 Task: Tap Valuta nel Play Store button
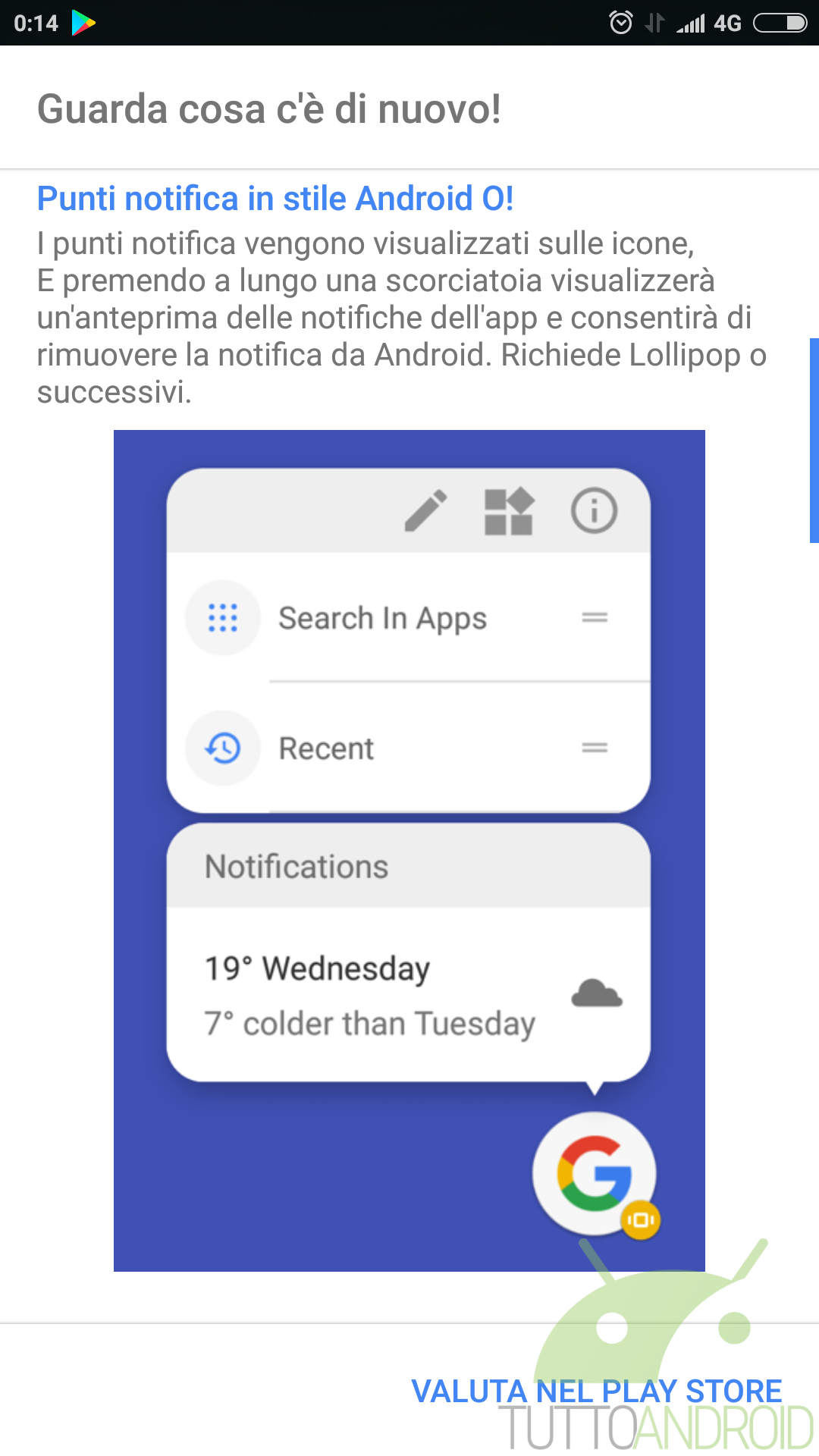click(597, 1391)
